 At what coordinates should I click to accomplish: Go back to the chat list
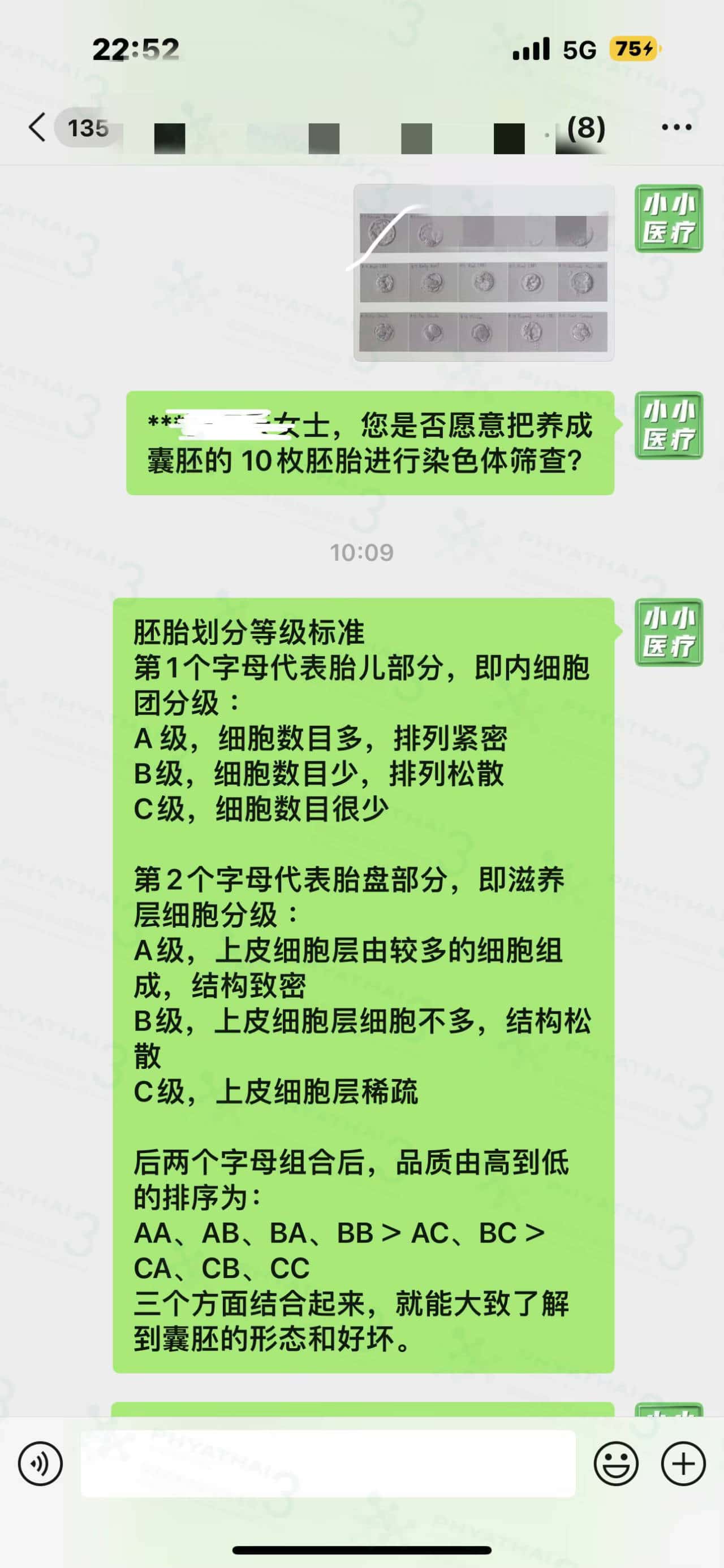38,127
